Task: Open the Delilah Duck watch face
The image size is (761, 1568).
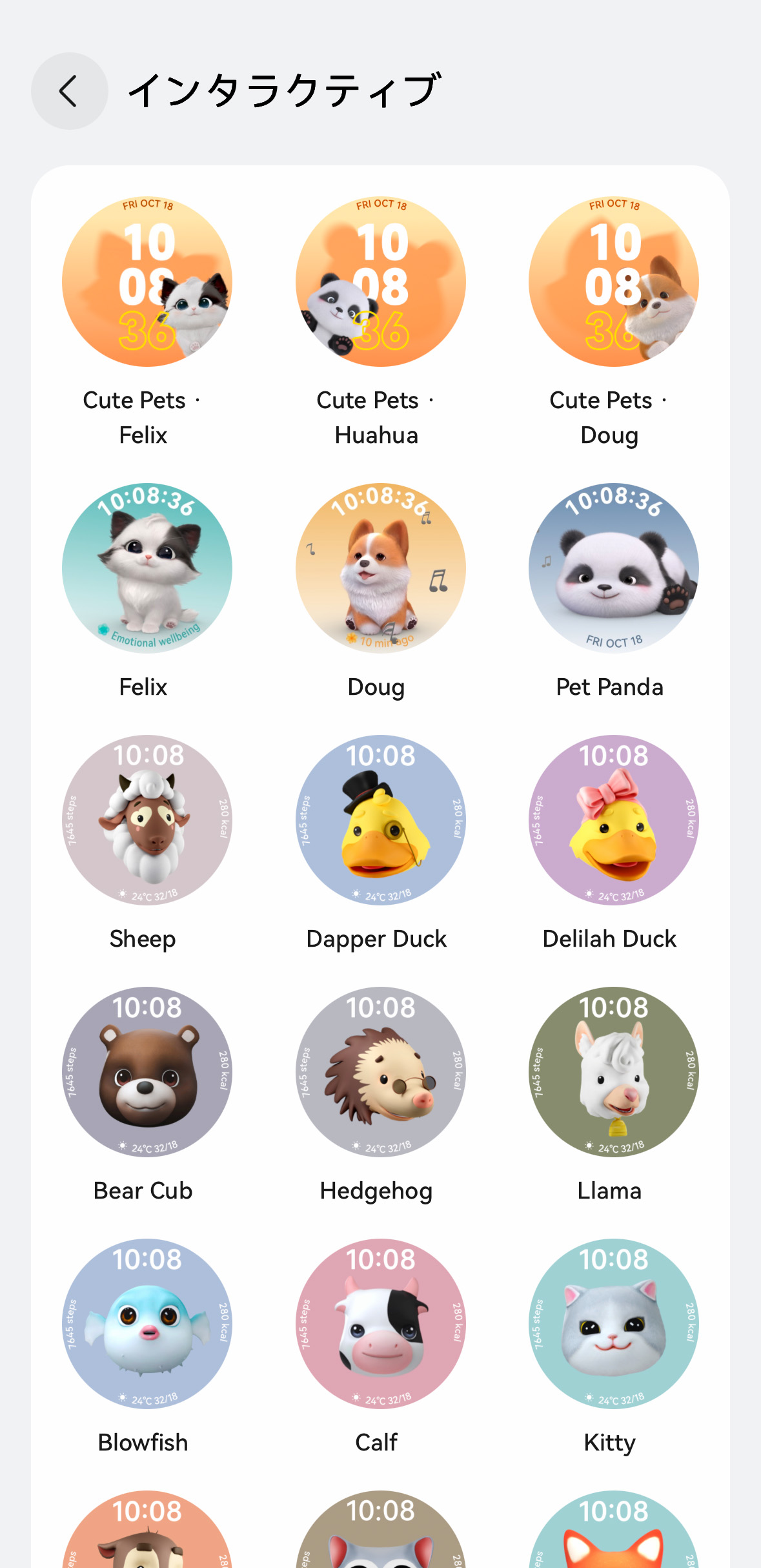Action: 613,820
